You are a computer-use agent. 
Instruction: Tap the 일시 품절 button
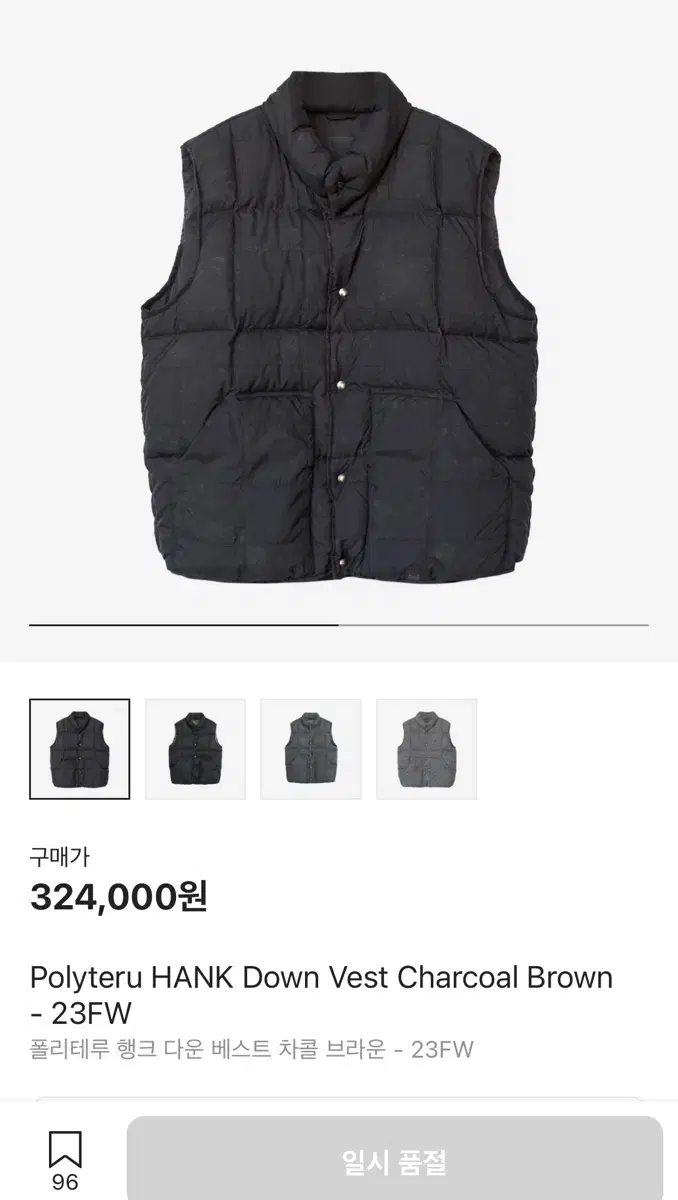[x=394, y=1162]
